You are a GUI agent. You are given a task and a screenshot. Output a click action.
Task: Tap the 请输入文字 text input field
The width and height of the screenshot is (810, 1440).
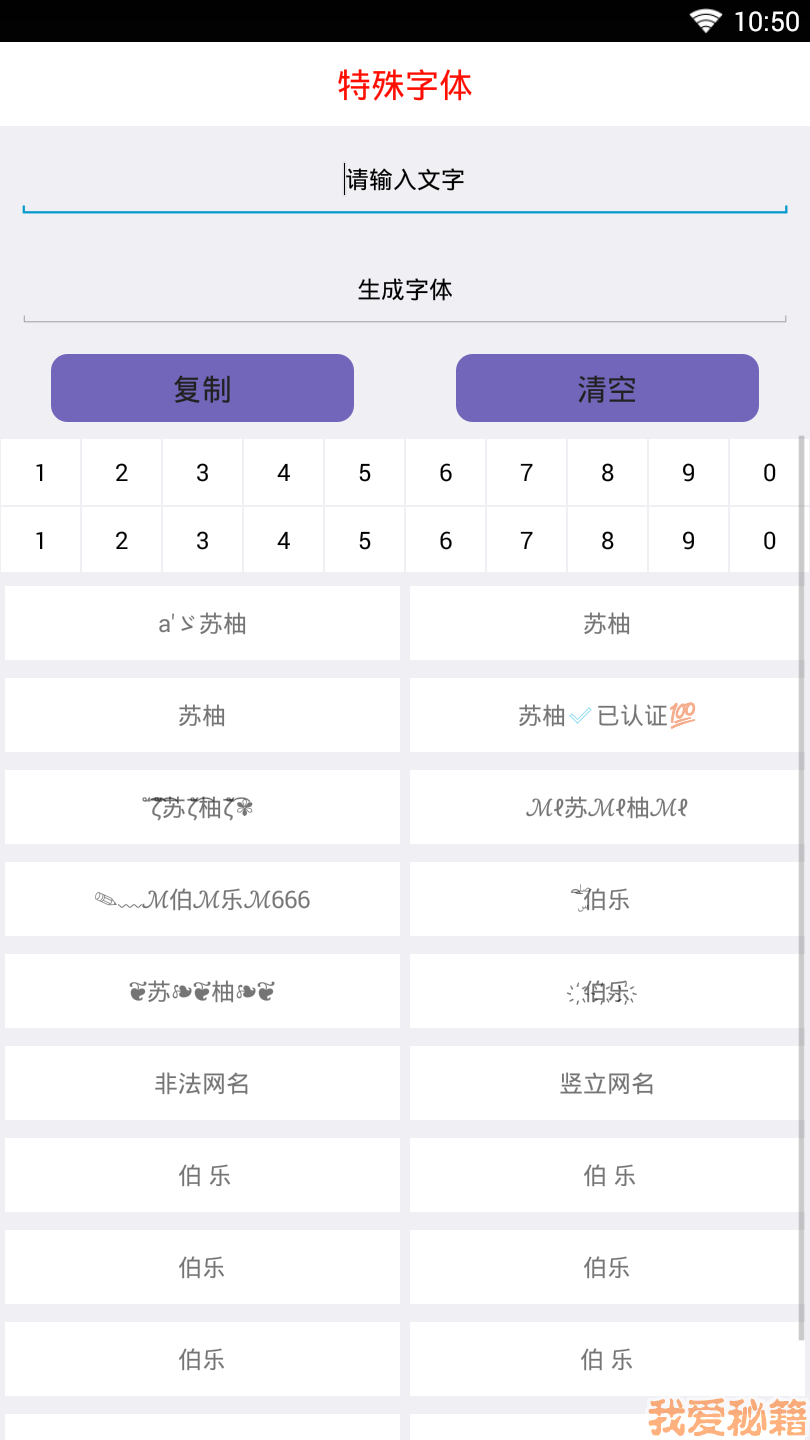[405, 180]
